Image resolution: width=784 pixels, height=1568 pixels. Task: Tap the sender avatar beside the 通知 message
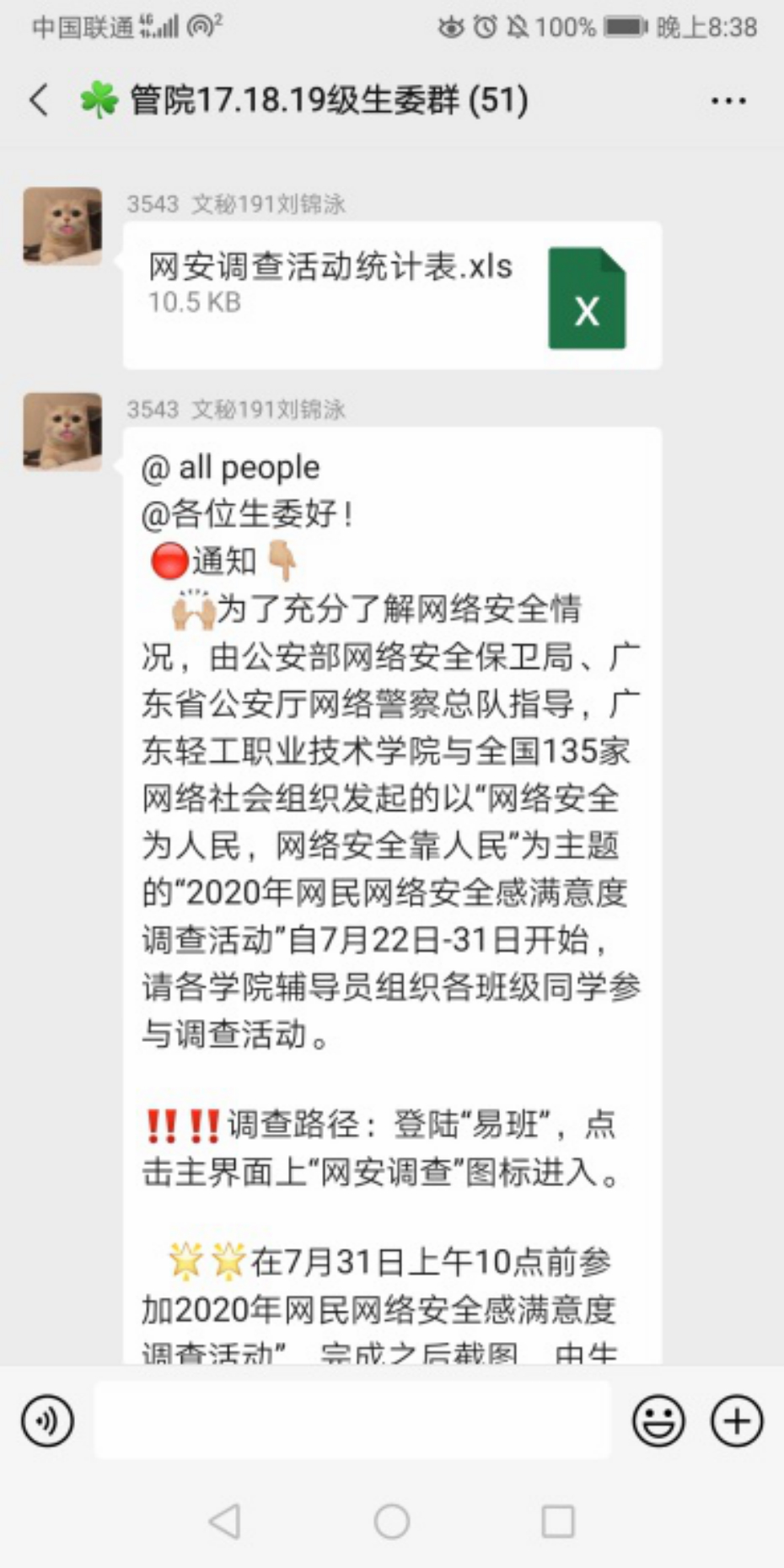(x=62, y=432)
